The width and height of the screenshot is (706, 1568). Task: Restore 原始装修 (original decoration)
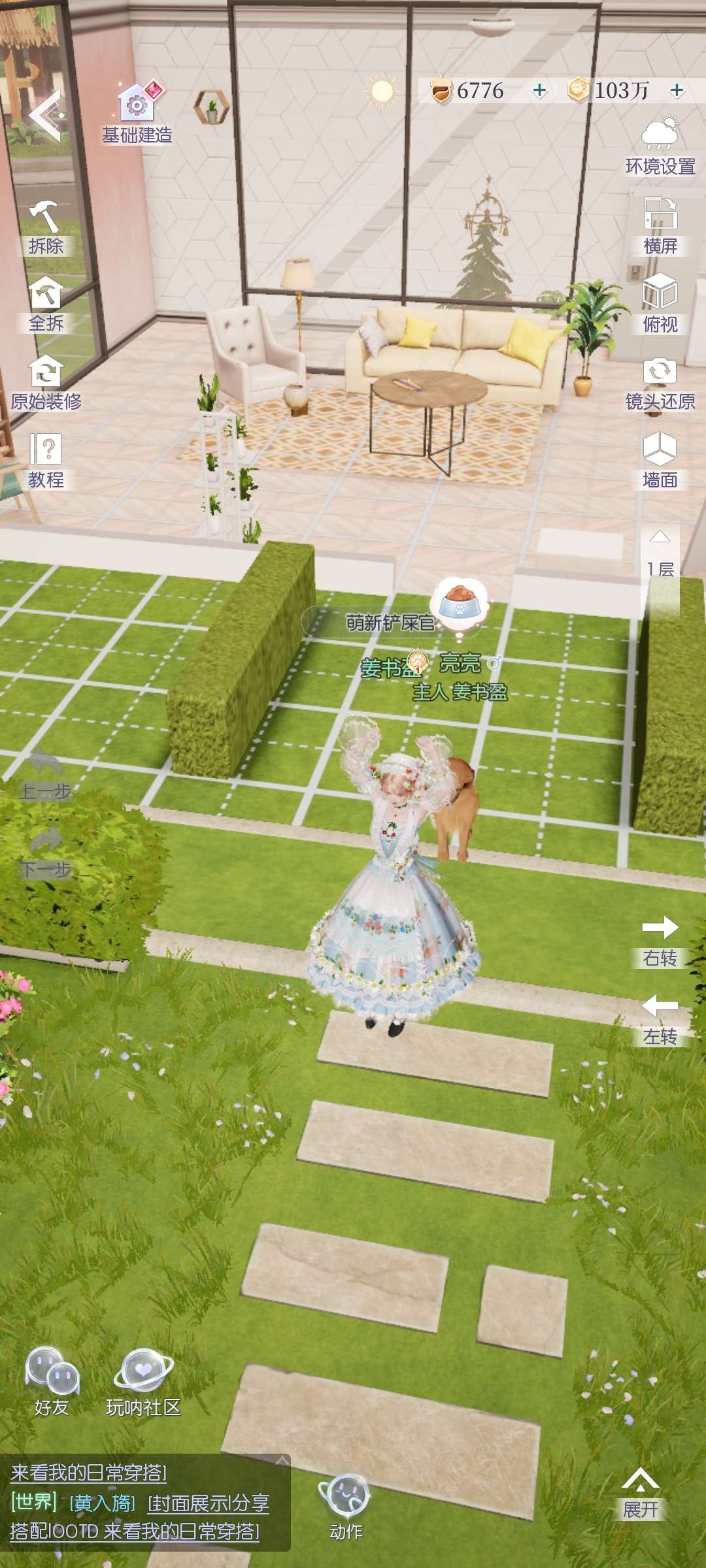[x=46, y=381]
